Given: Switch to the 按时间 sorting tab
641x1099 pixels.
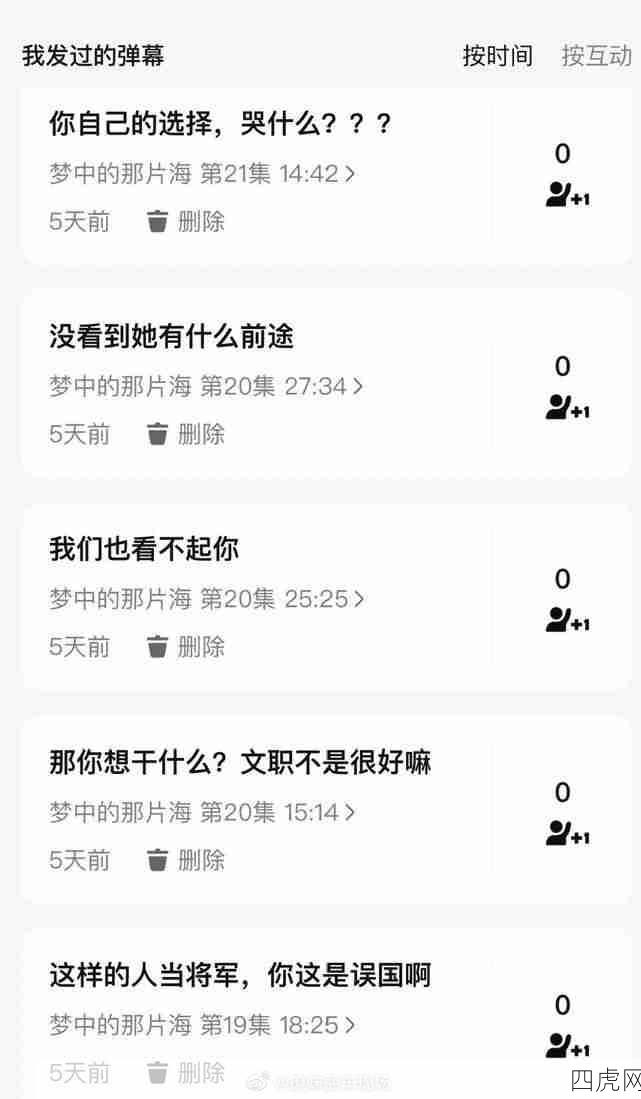Looking at the screenshot, I should tap(497, 56).
